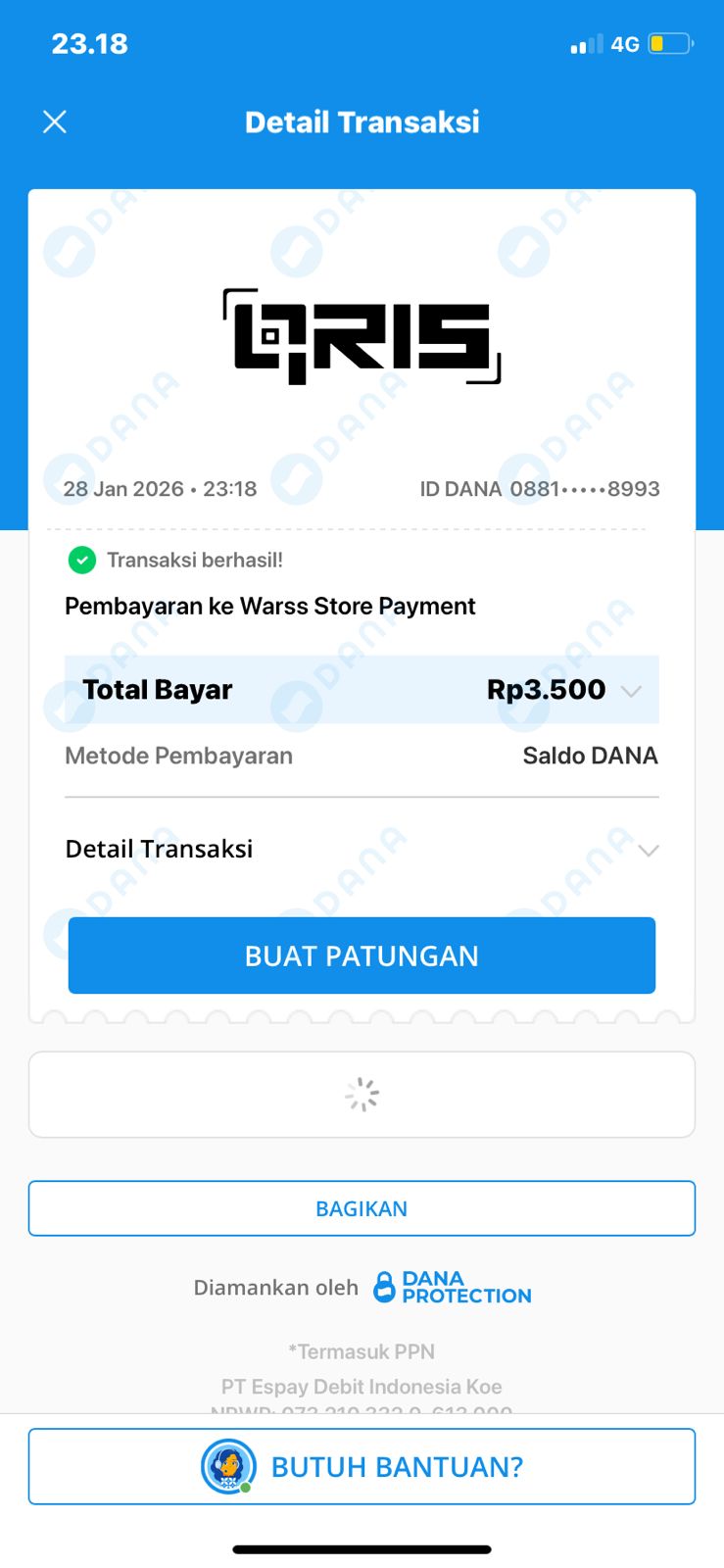This screenshot has height=1568, width=724.
Task: Close the Detail Transaksi screen
Action: click(x=55, y=122)
